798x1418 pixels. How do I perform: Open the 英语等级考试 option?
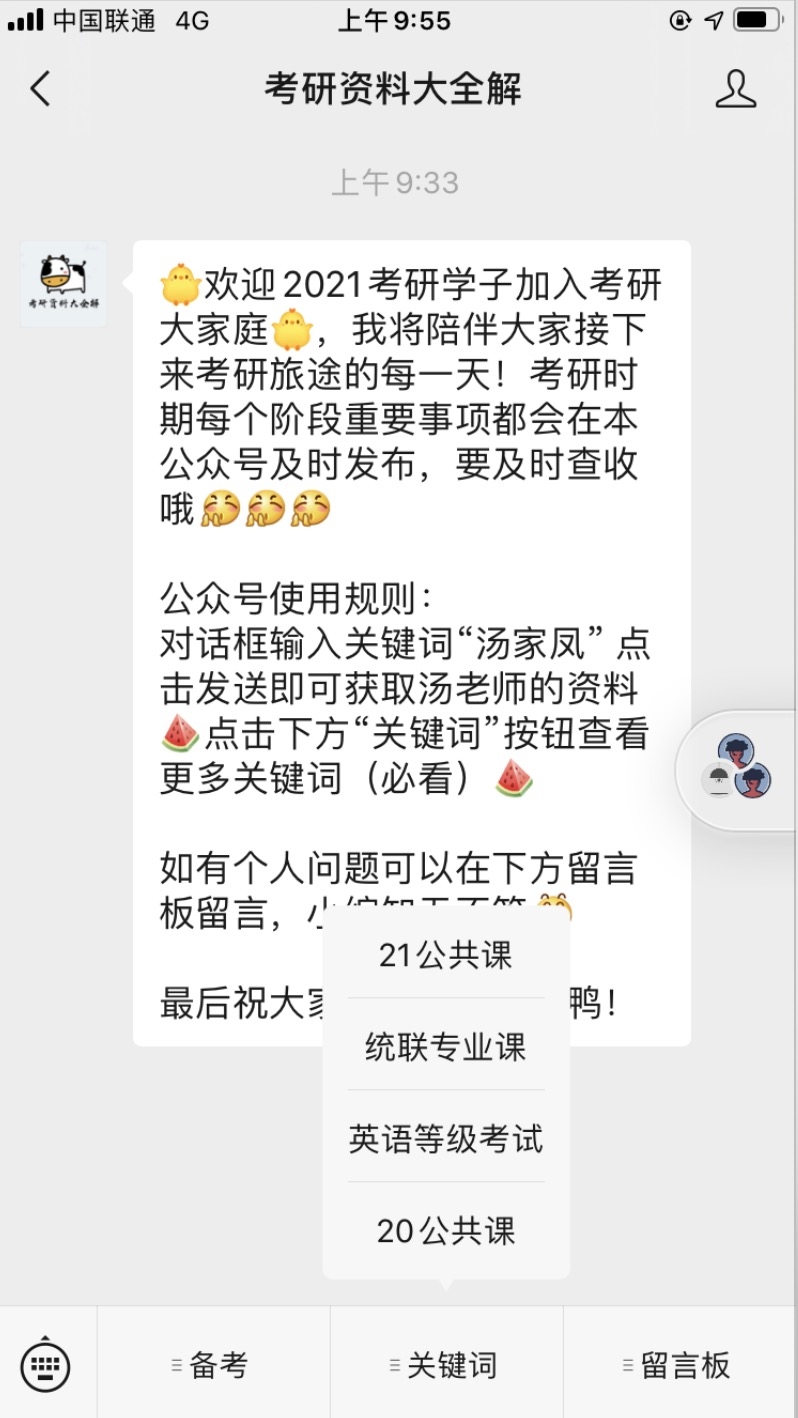pos(446,1139)
